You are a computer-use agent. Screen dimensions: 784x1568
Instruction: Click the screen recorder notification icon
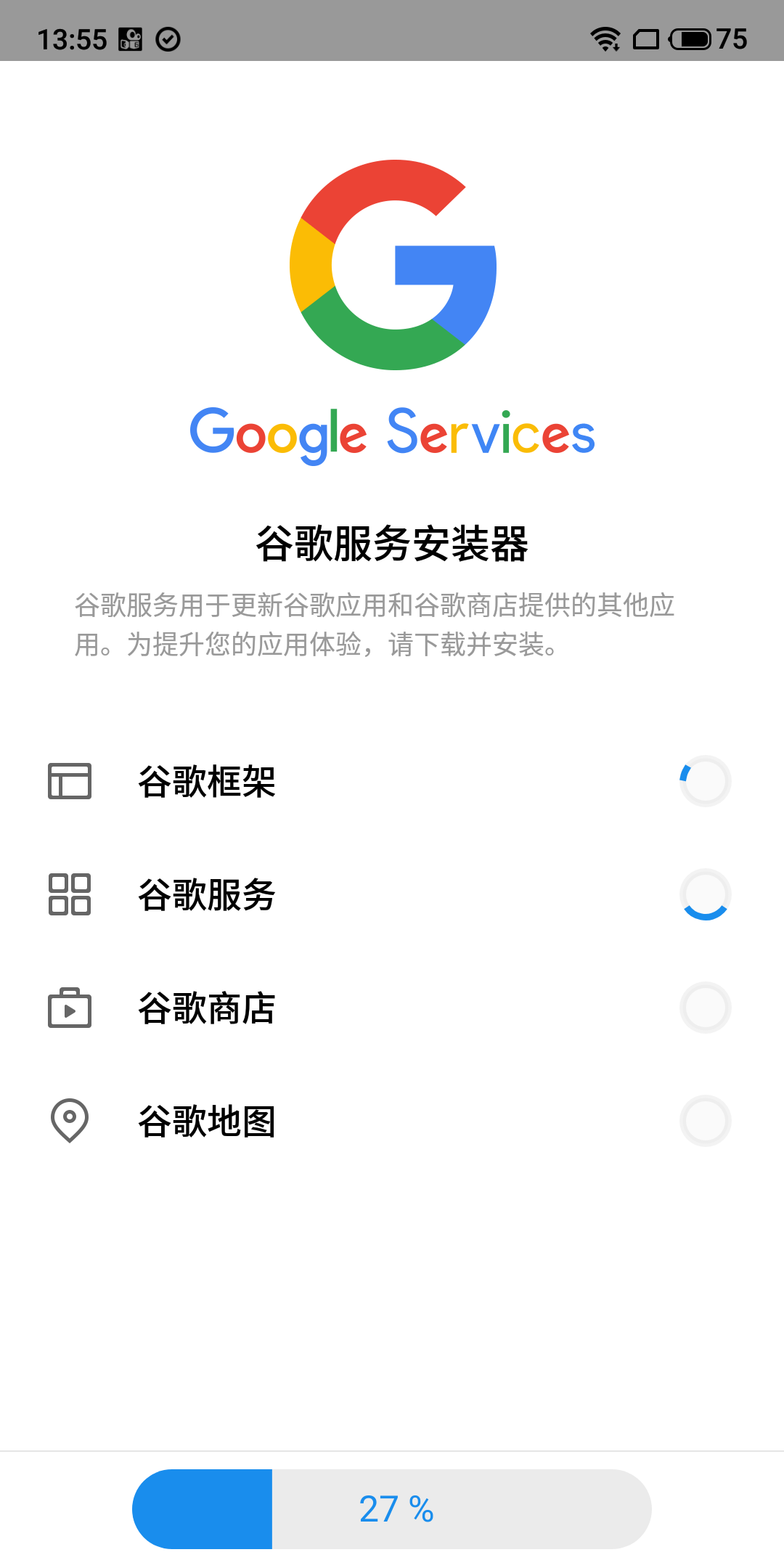tap(131, 38)
